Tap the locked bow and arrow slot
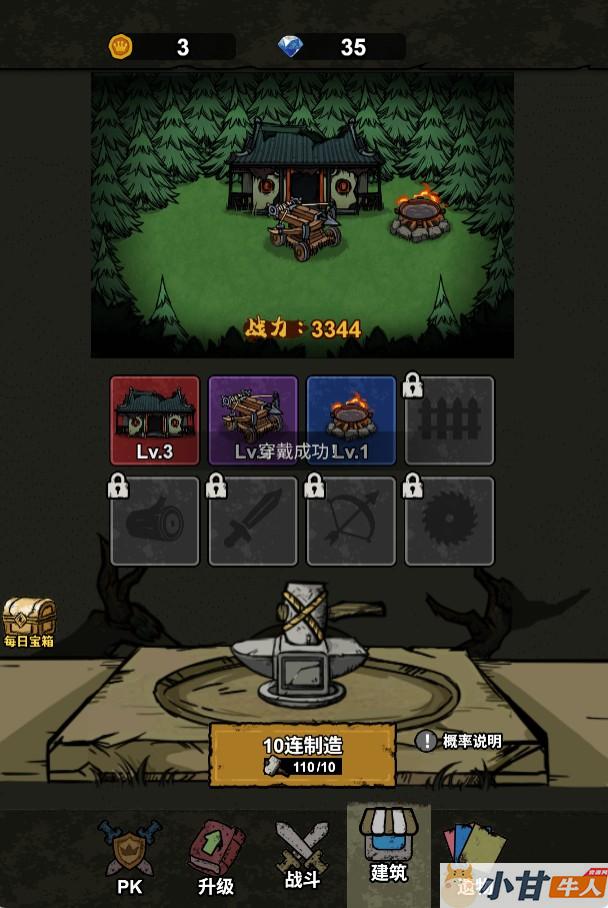Image resolution: width=608 pixels, height=908 pixels. [x=351, y=521]
